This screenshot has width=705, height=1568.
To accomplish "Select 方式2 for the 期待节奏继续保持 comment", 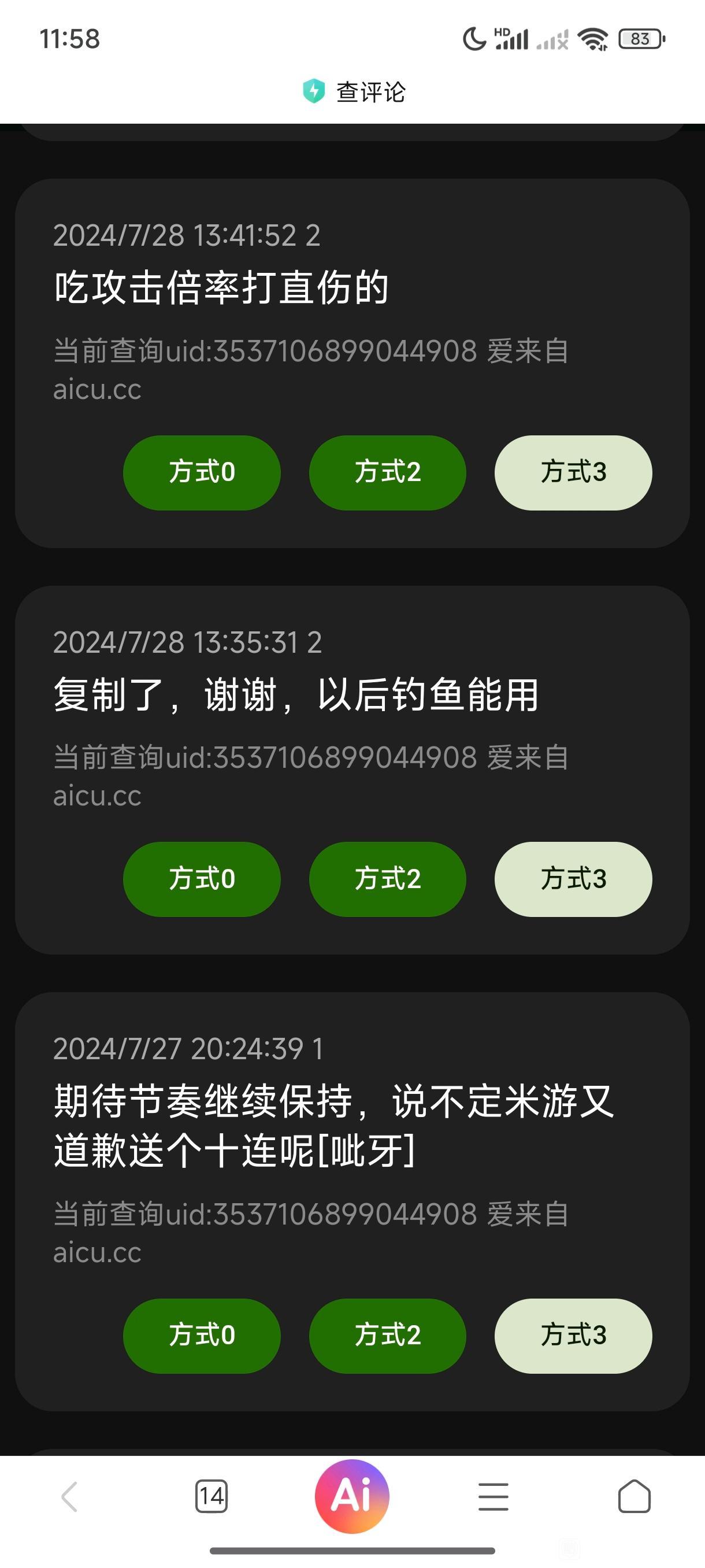I will (388, 1336).
